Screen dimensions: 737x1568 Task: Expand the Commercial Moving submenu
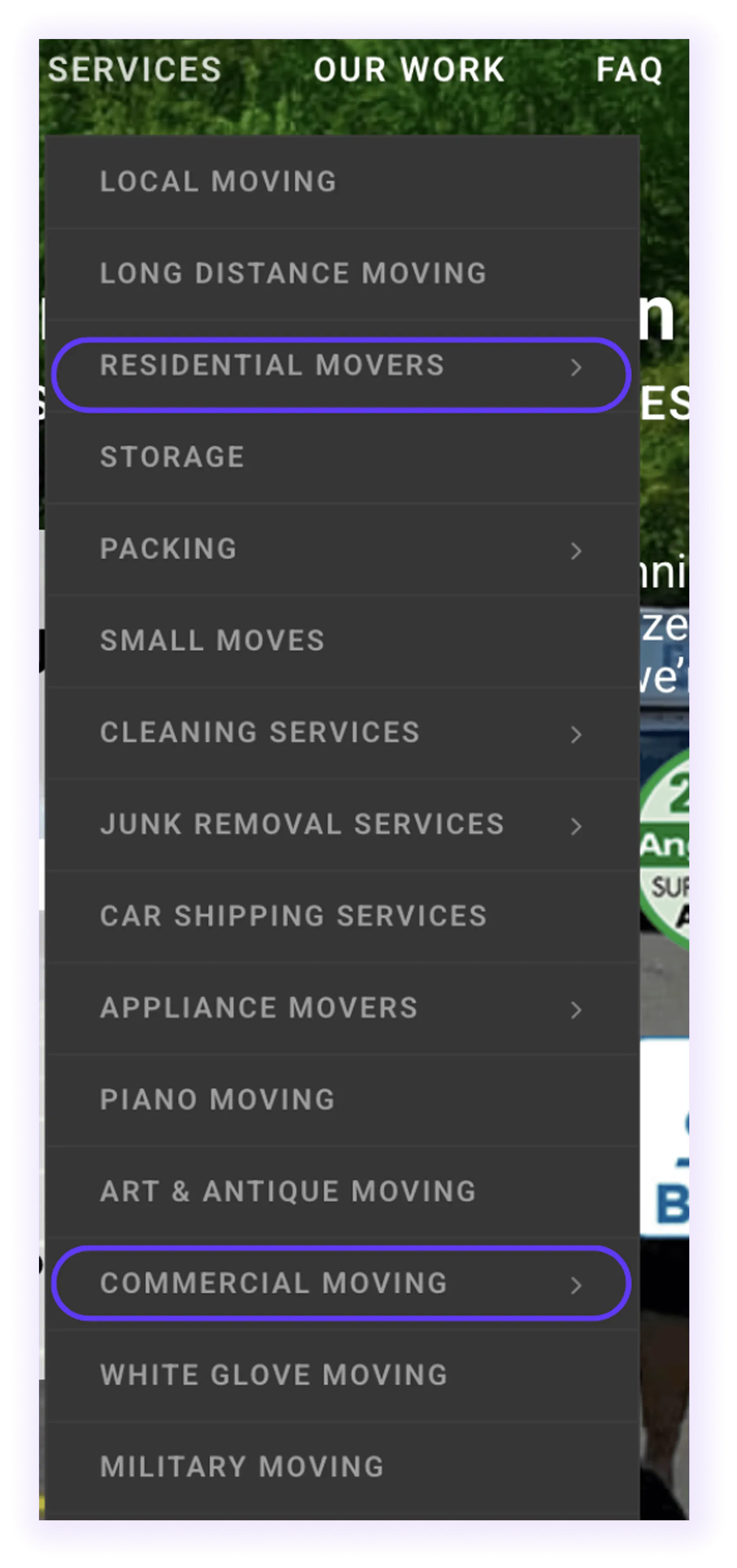(576, 1284)
